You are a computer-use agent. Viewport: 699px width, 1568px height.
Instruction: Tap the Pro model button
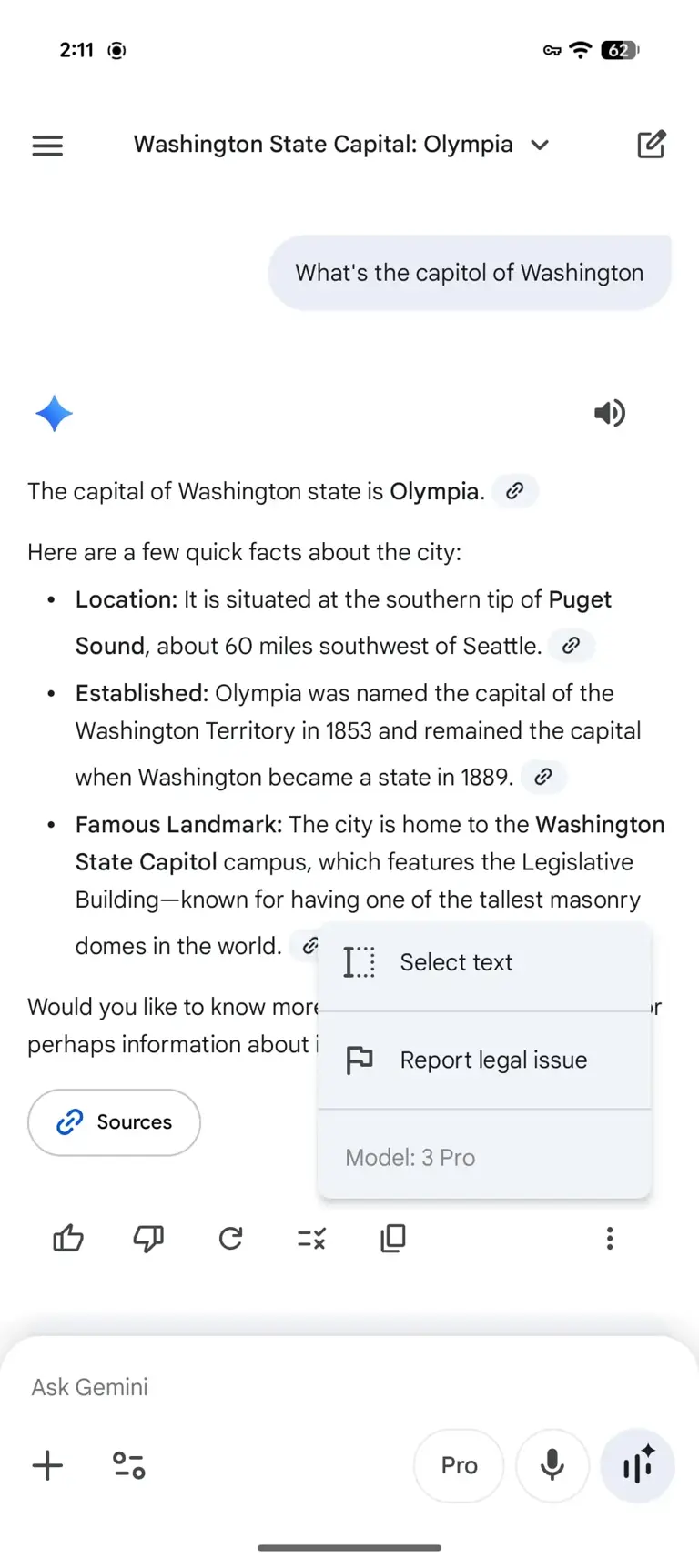(459, 1465)
